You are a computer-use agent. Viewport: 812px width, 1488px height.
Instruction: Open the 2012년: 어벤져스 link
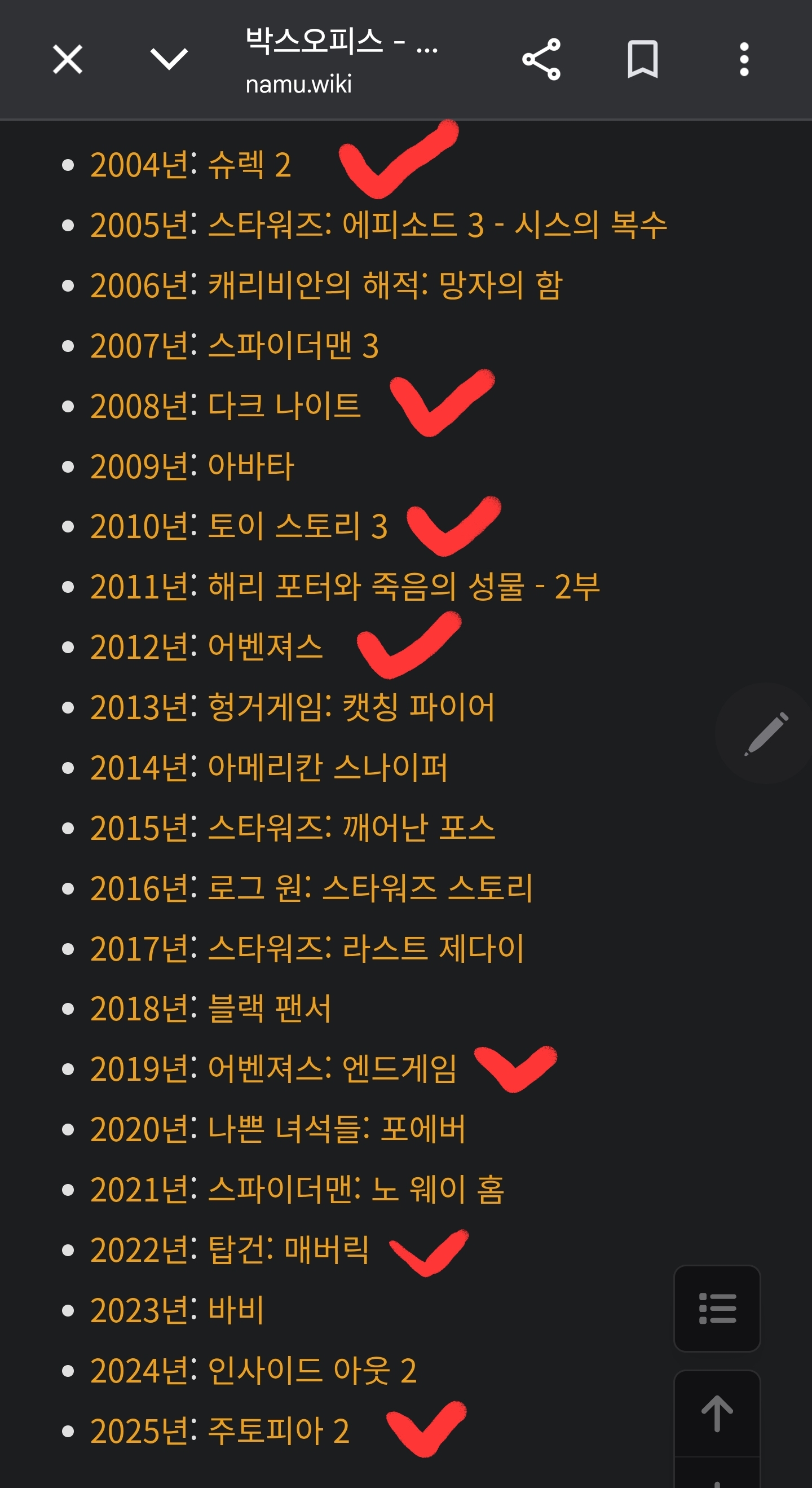pyautogui.click(x=206, y=647)
